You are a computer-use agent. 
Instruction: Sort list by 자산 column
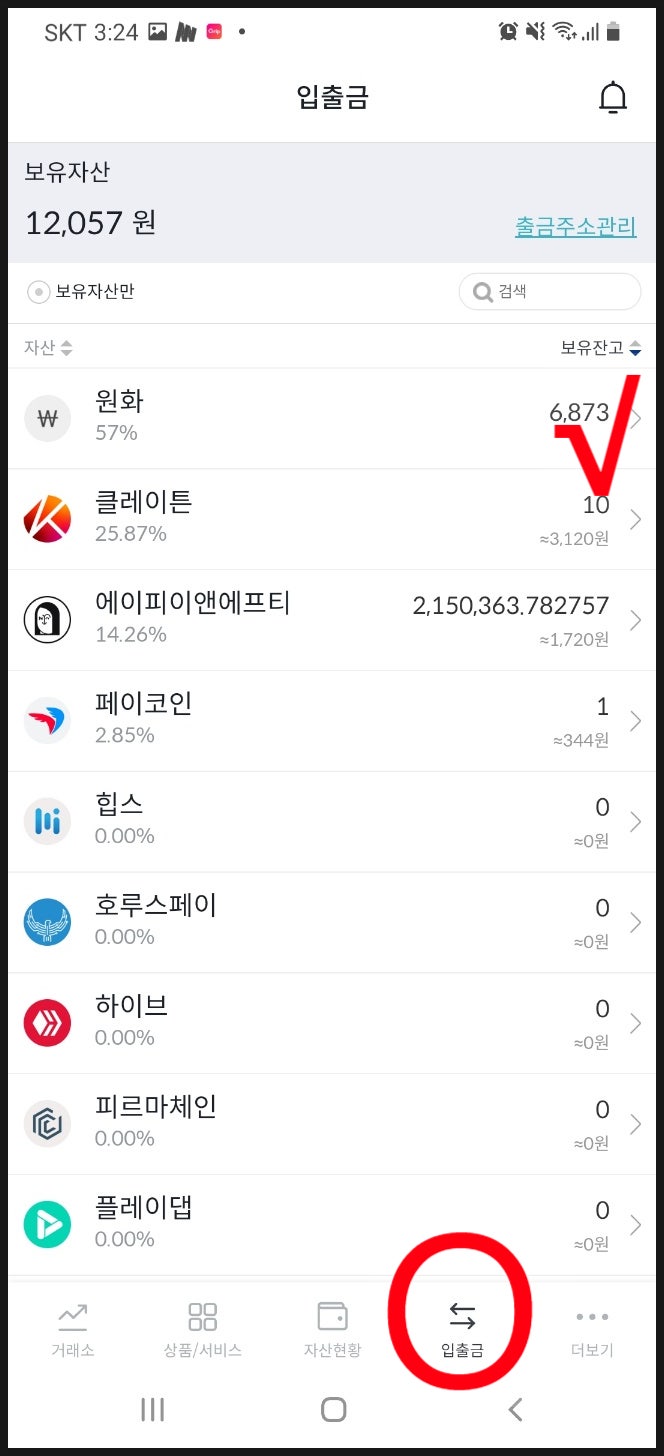[x=48, y=348]
